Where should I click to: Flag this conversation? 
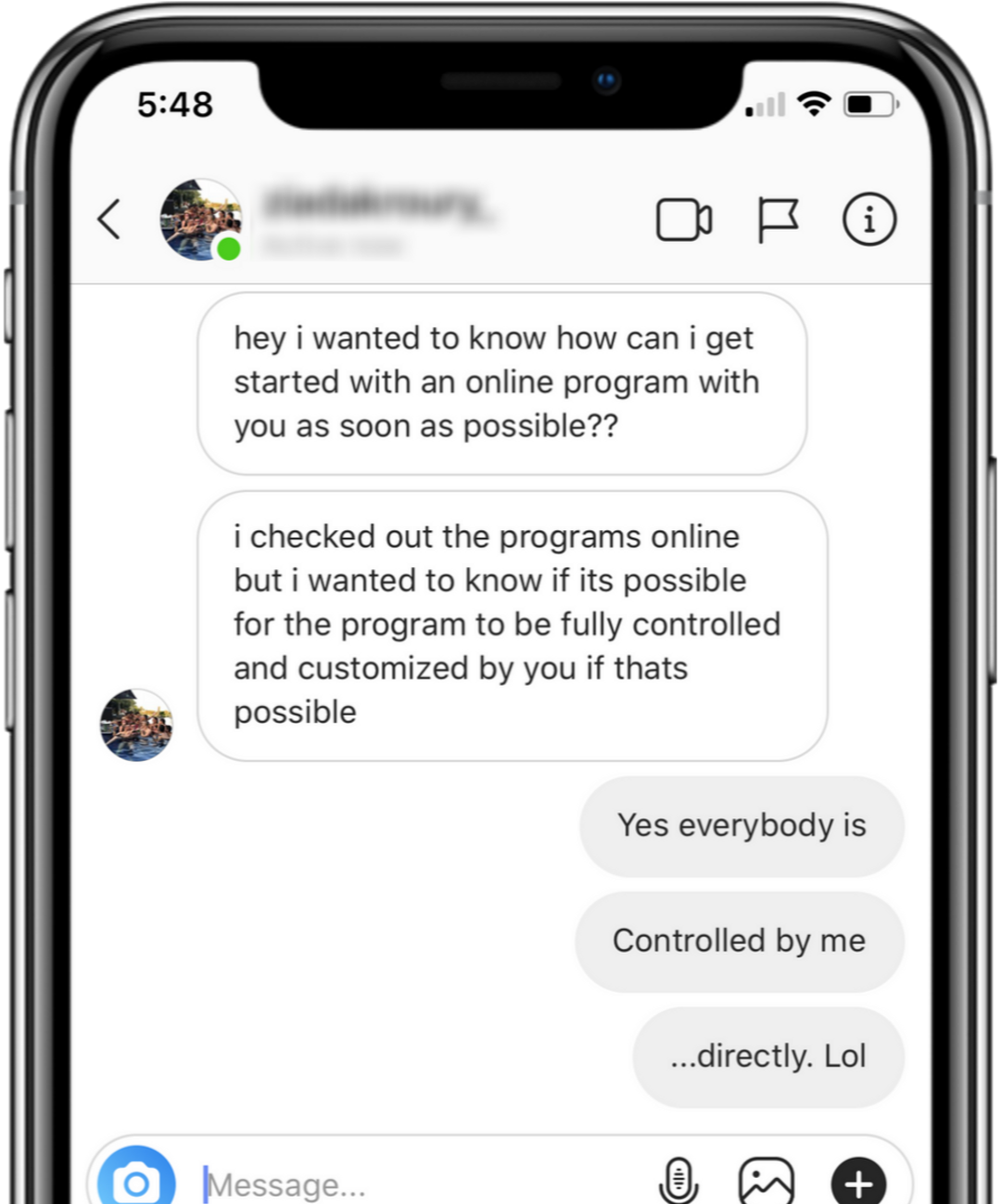(777, 221)
